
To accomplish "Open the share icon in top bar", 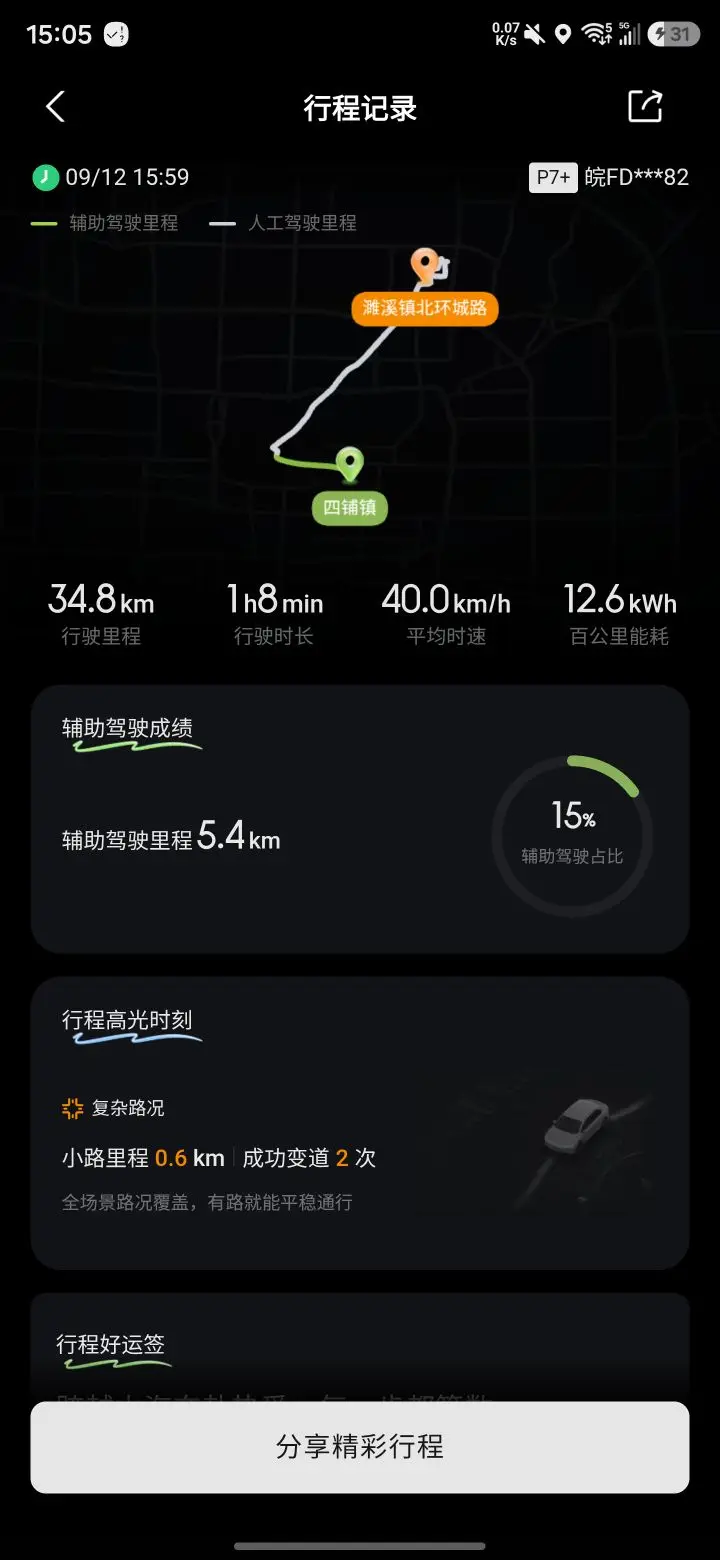I will 645,106.
